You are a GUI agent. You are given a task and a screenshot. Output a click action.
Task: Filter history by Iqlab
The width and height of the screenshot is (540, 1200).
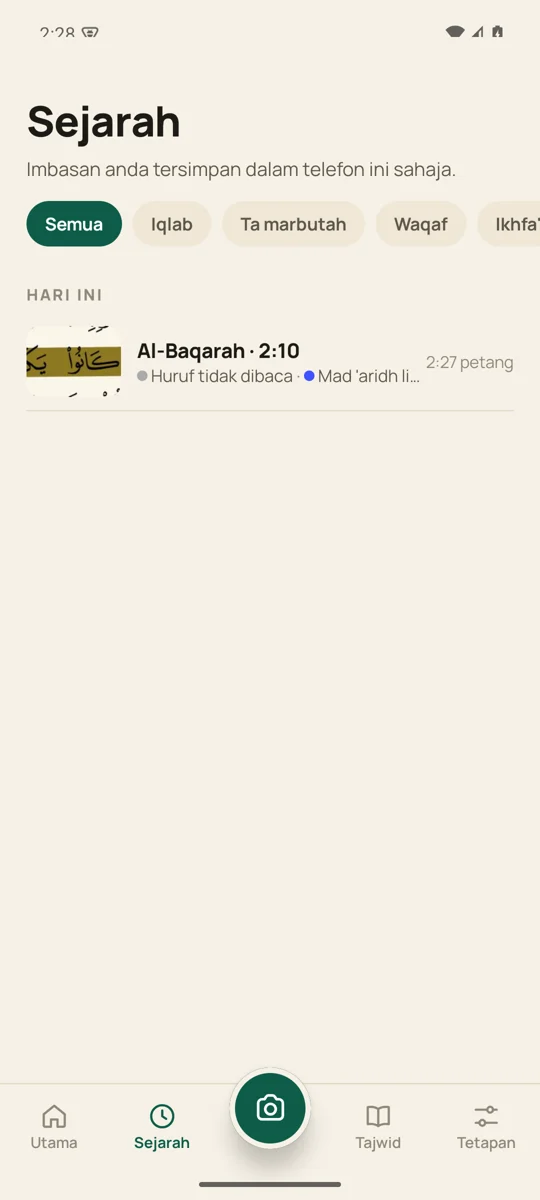pyautogui.click(x=172, y=224)
